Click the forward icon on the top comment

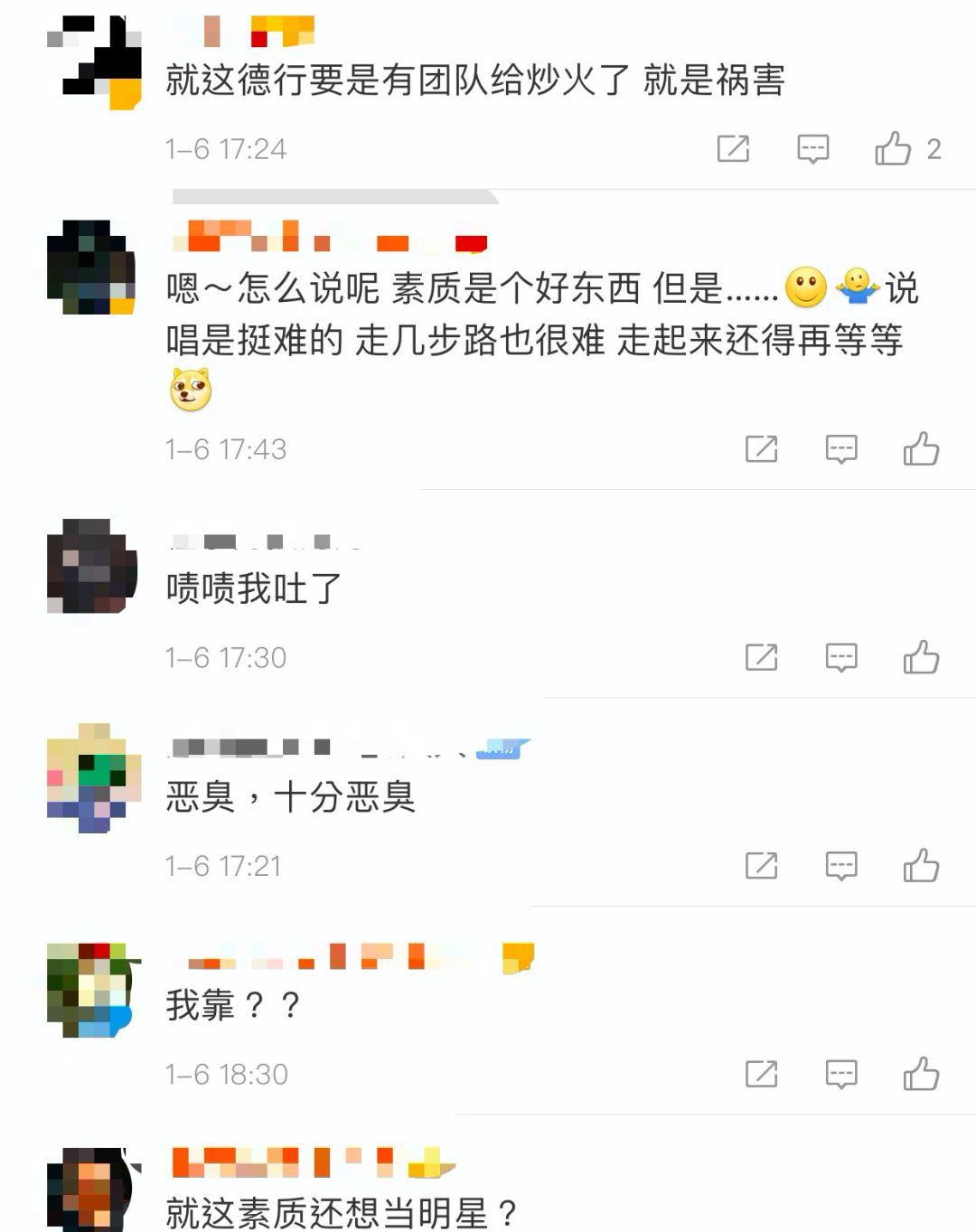(735, 148)
